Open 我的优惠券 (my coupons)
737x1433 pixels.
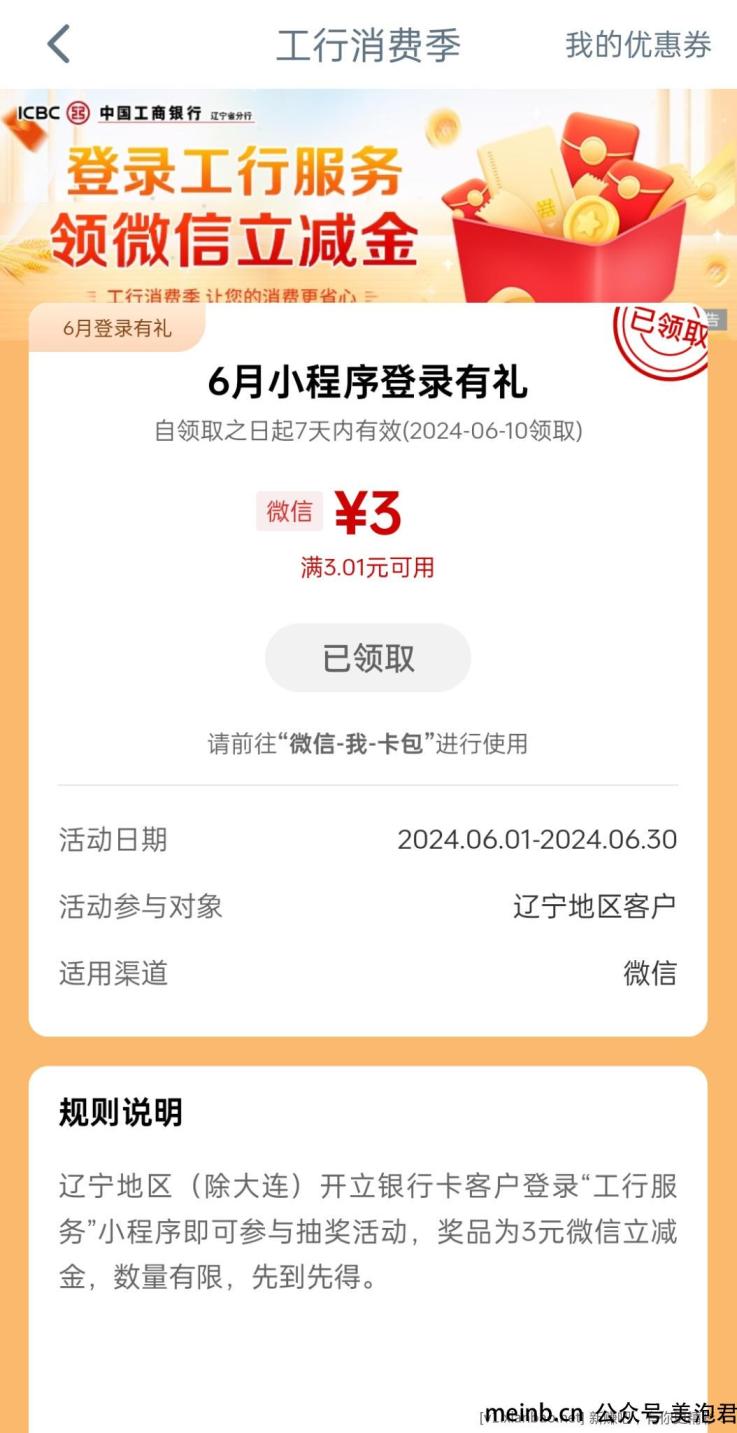pos(638,45)
